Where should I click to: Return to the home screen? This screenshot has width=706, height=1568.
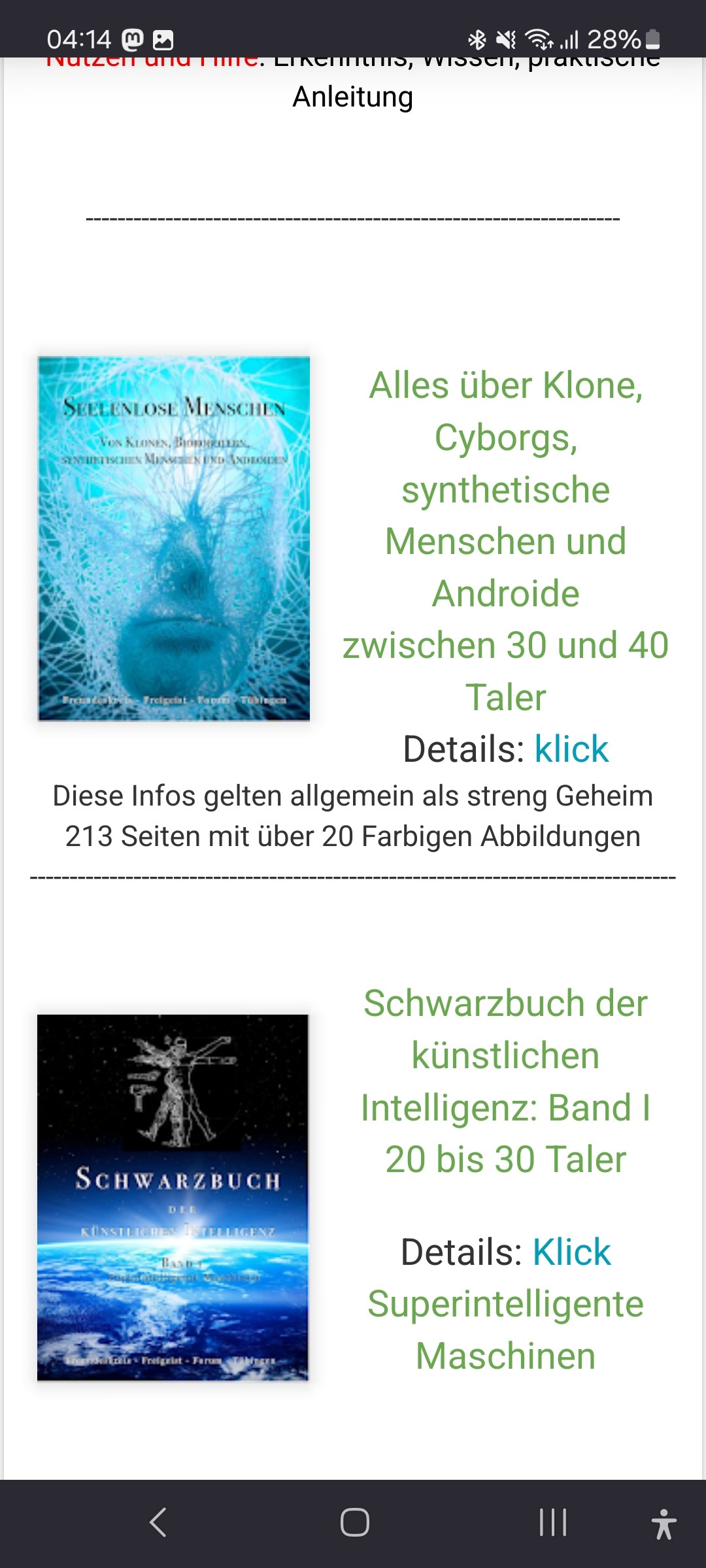354,1523
